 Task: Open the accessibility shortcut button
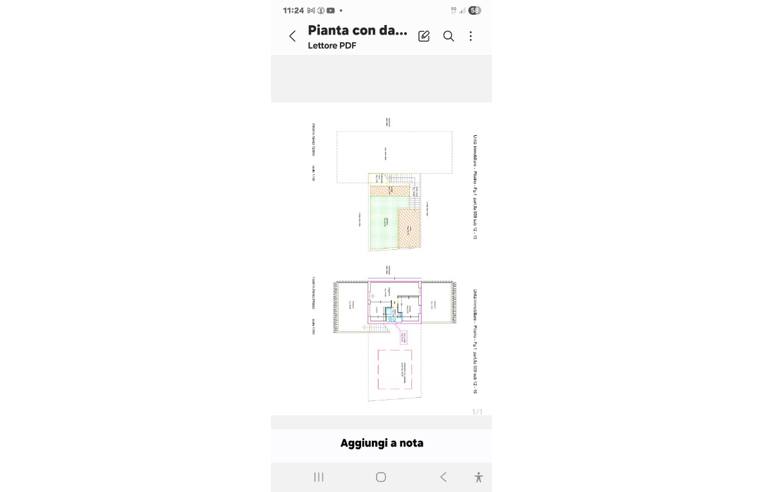click(x=479, y=477)
